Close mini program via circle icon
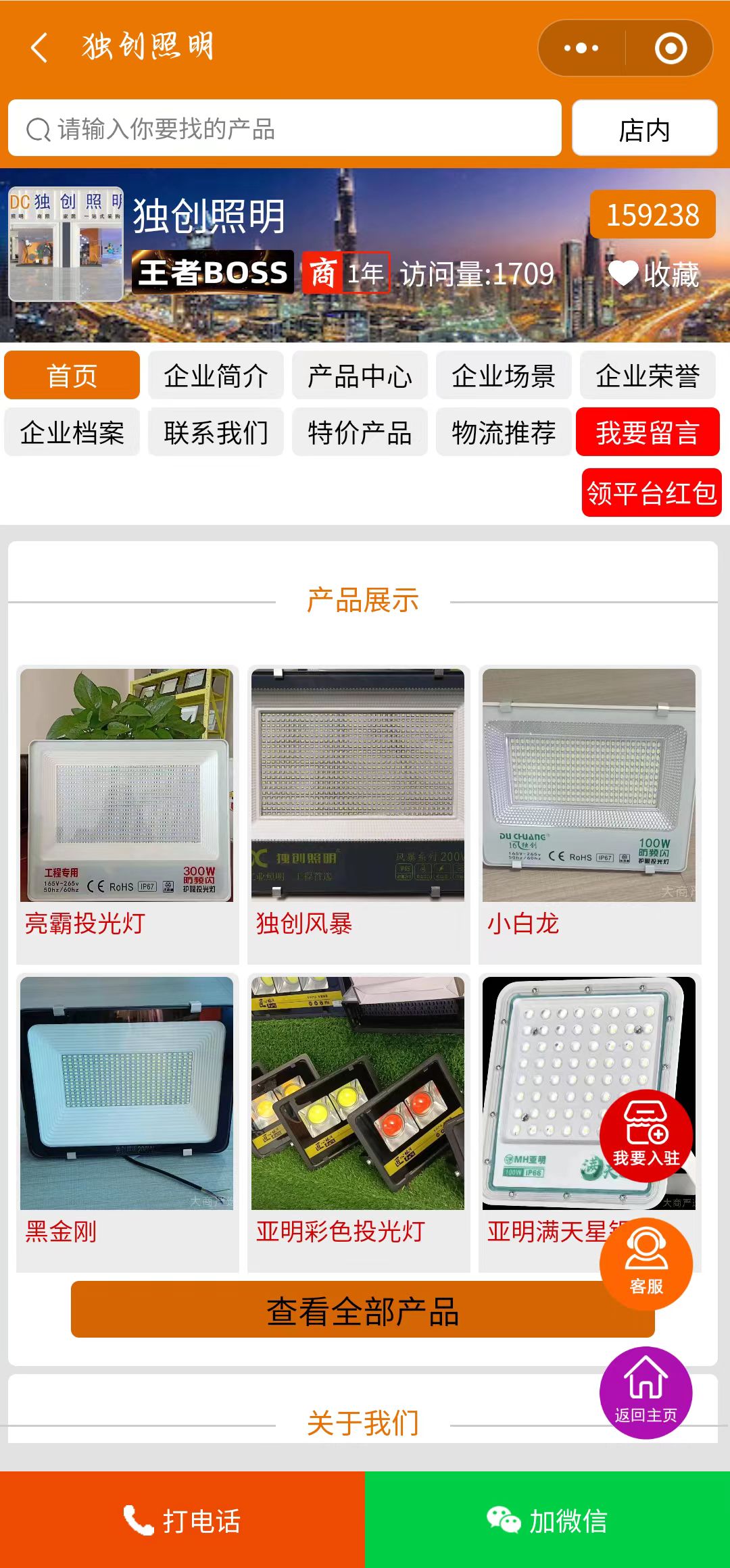Viewport: 730px width, 1568px height. 671,48
